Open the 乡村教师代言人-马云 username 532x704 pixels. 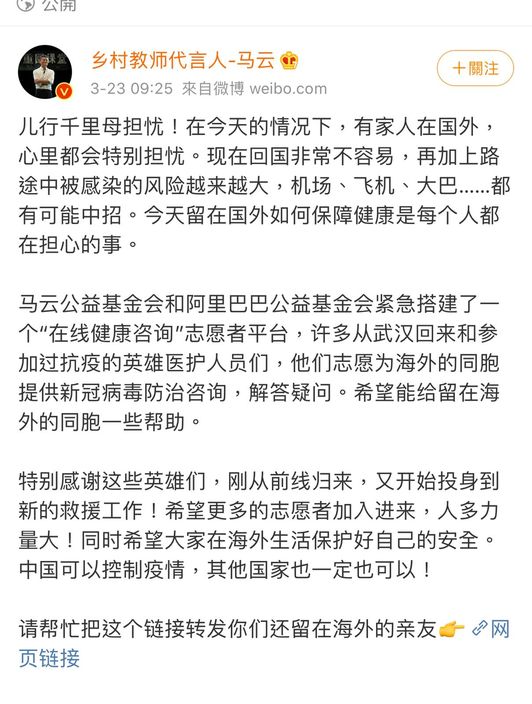click(x=183, y=60)
